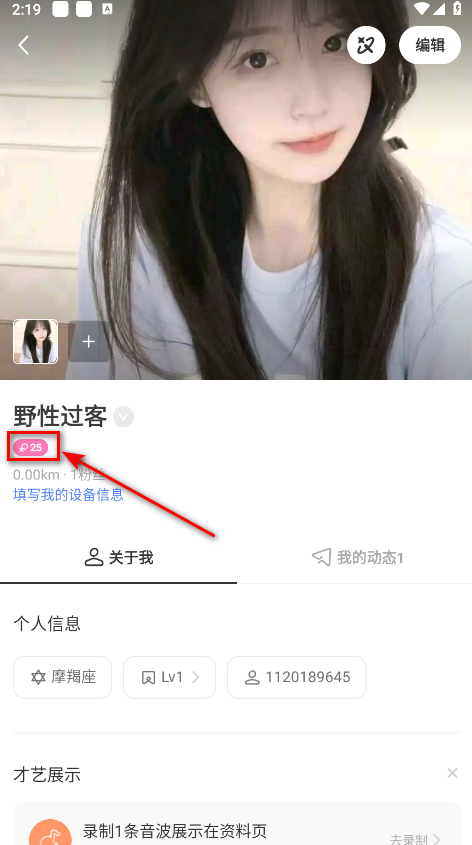
Task: Open the 填写我的设备信息 link
Action: (x=68, y=494)
